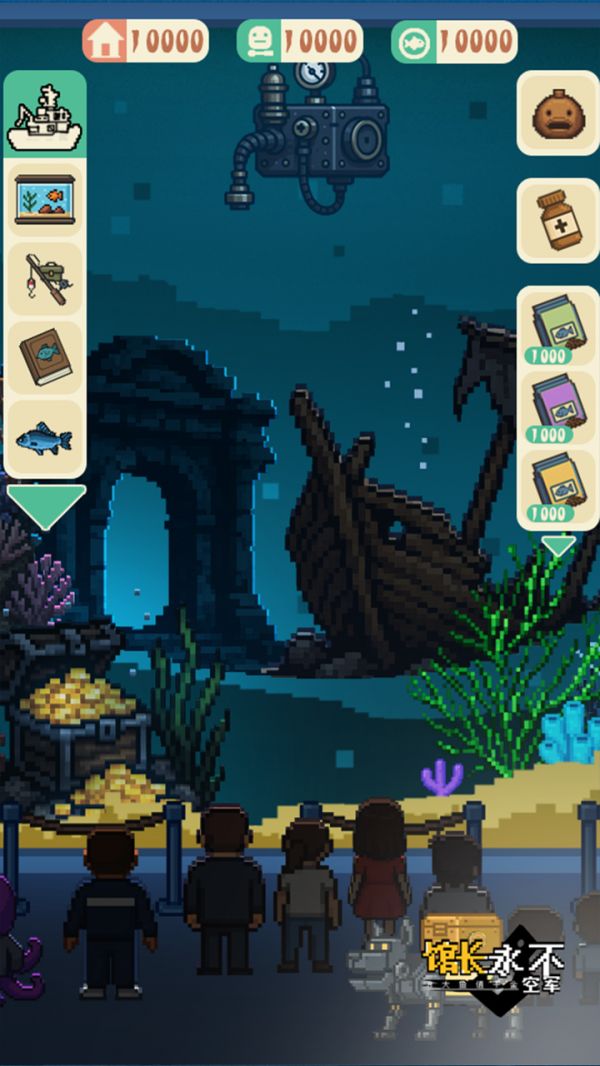Viewport: 600px width, 1066px height.
Task: Tap the blue fish icon
Action: [45, 438]
